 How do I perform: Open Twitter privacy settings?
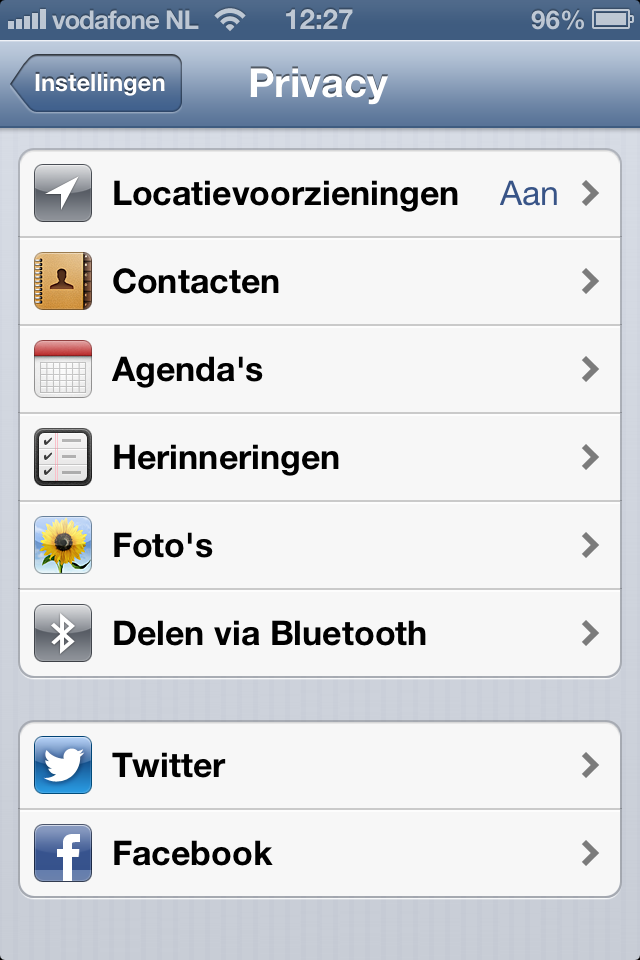click(320, 766)
